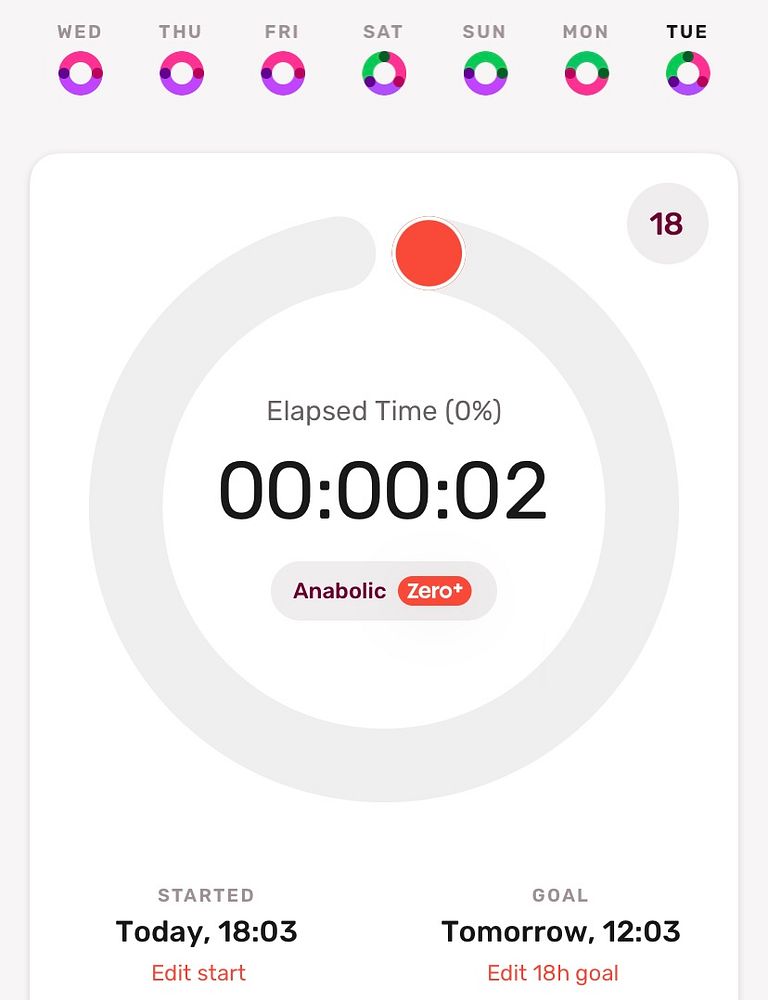Open Wednesday's fasting ring
Viewport: 768px width, 1000px height.
[80, 73]
